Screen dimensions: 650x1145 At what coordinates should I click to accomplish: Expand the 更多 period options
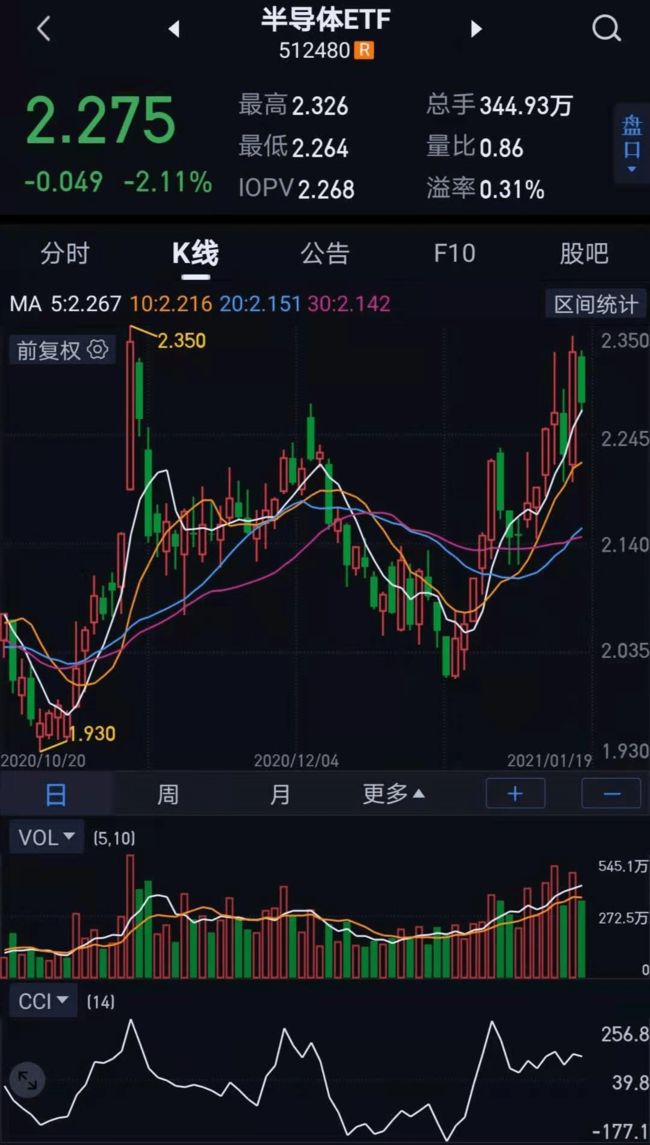394,793
